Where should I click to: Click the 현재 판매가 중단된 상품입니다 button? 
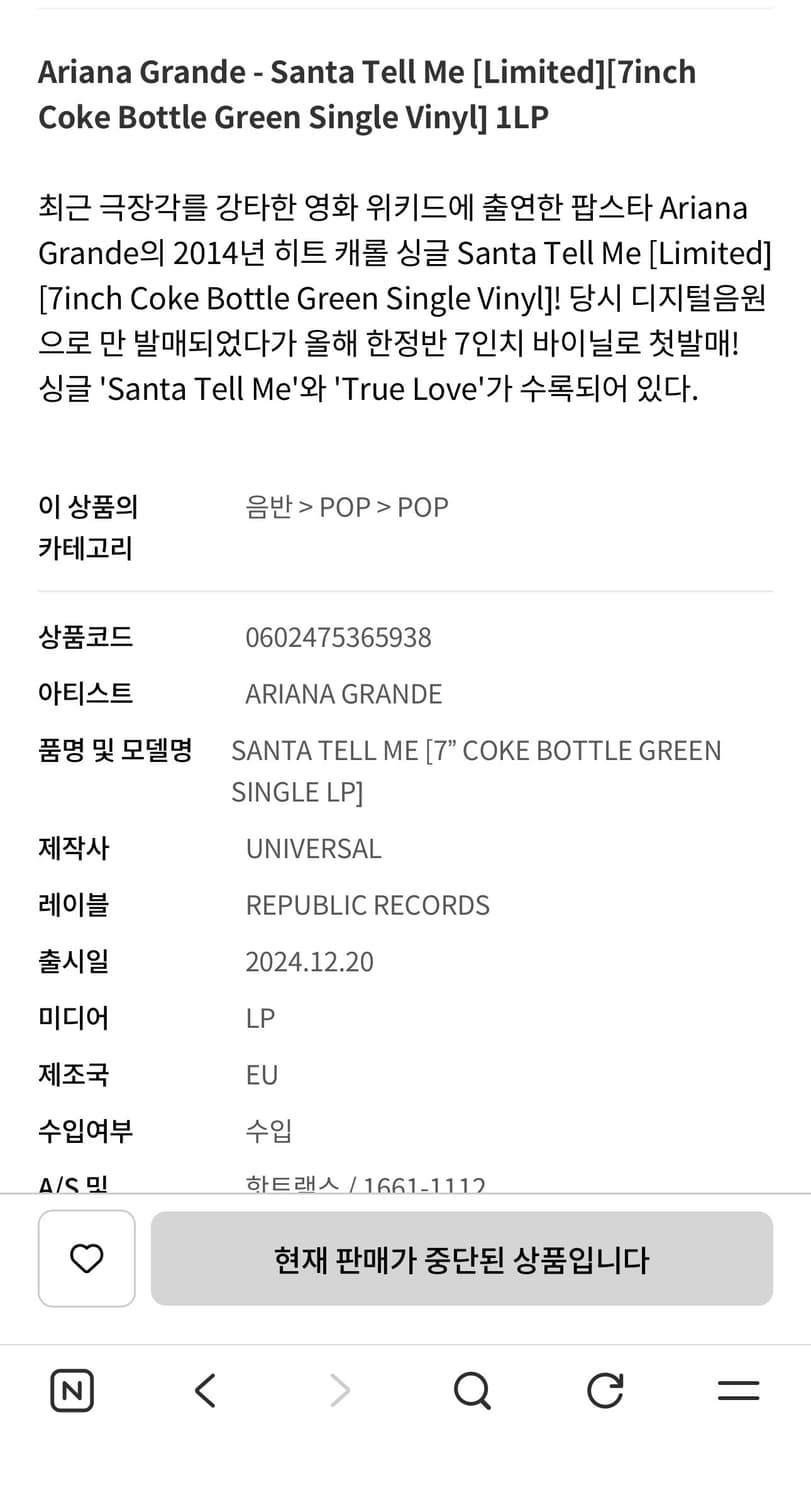coord(462,1258)
